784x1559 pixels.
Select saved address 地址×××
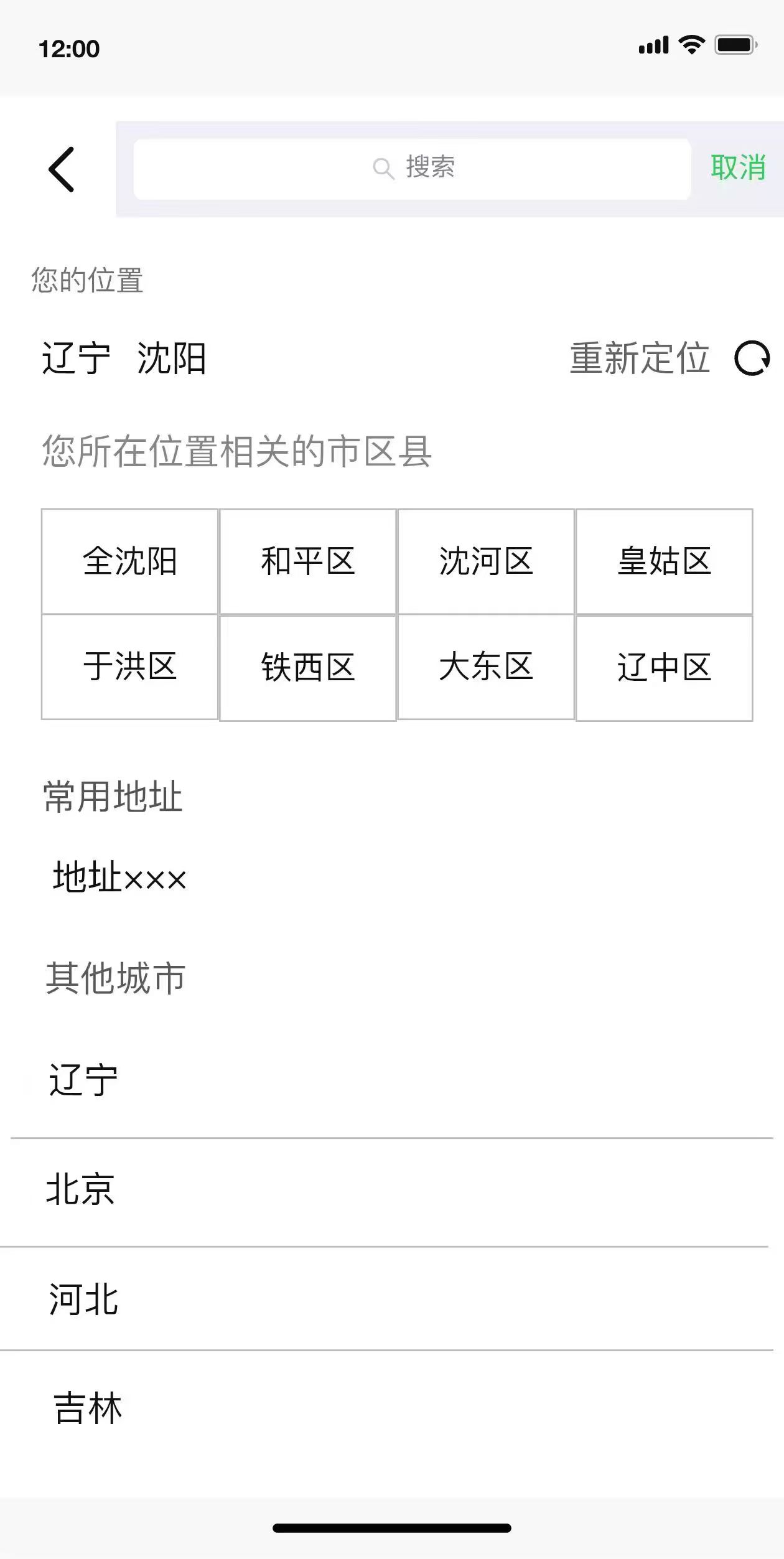pyautogui.click(x=119, y=878)
